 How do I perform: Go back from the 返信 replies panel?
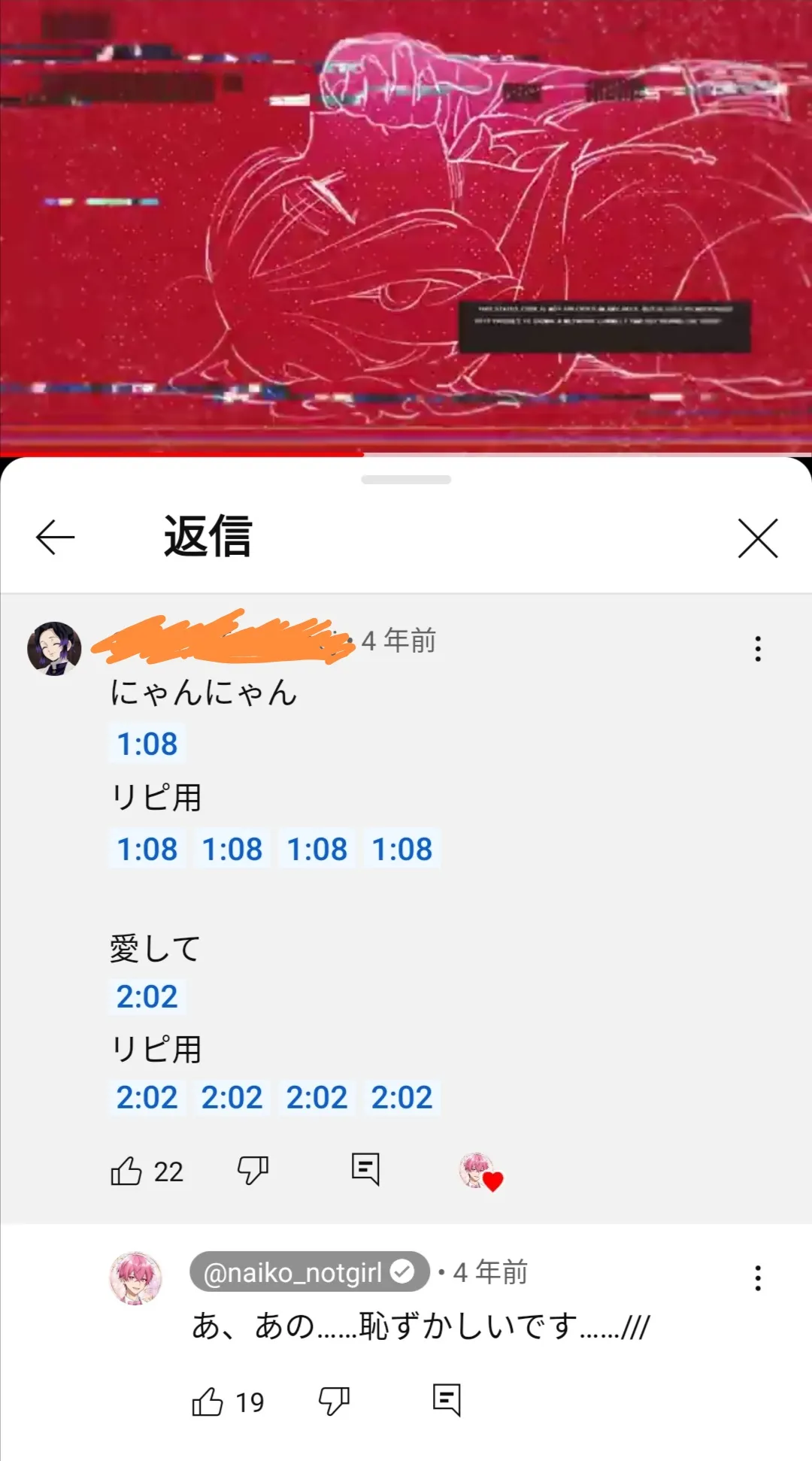pos(55,538)
